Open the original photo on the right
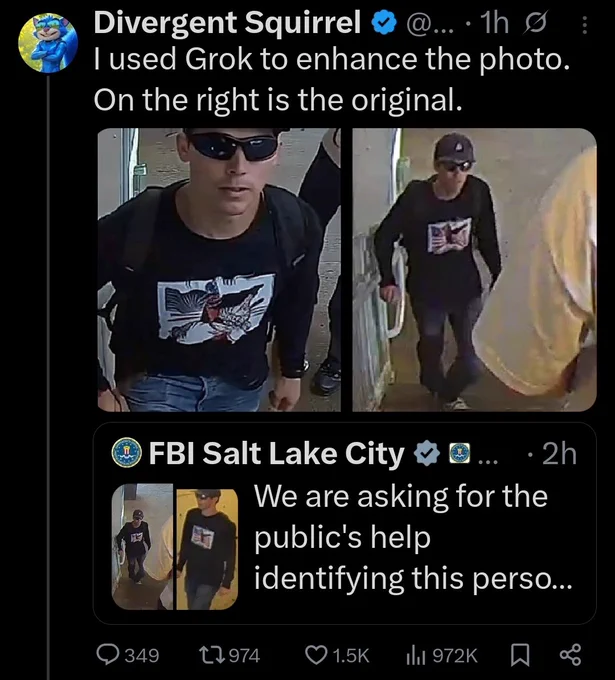The image size is (615, 680). [x=474, y=270]
